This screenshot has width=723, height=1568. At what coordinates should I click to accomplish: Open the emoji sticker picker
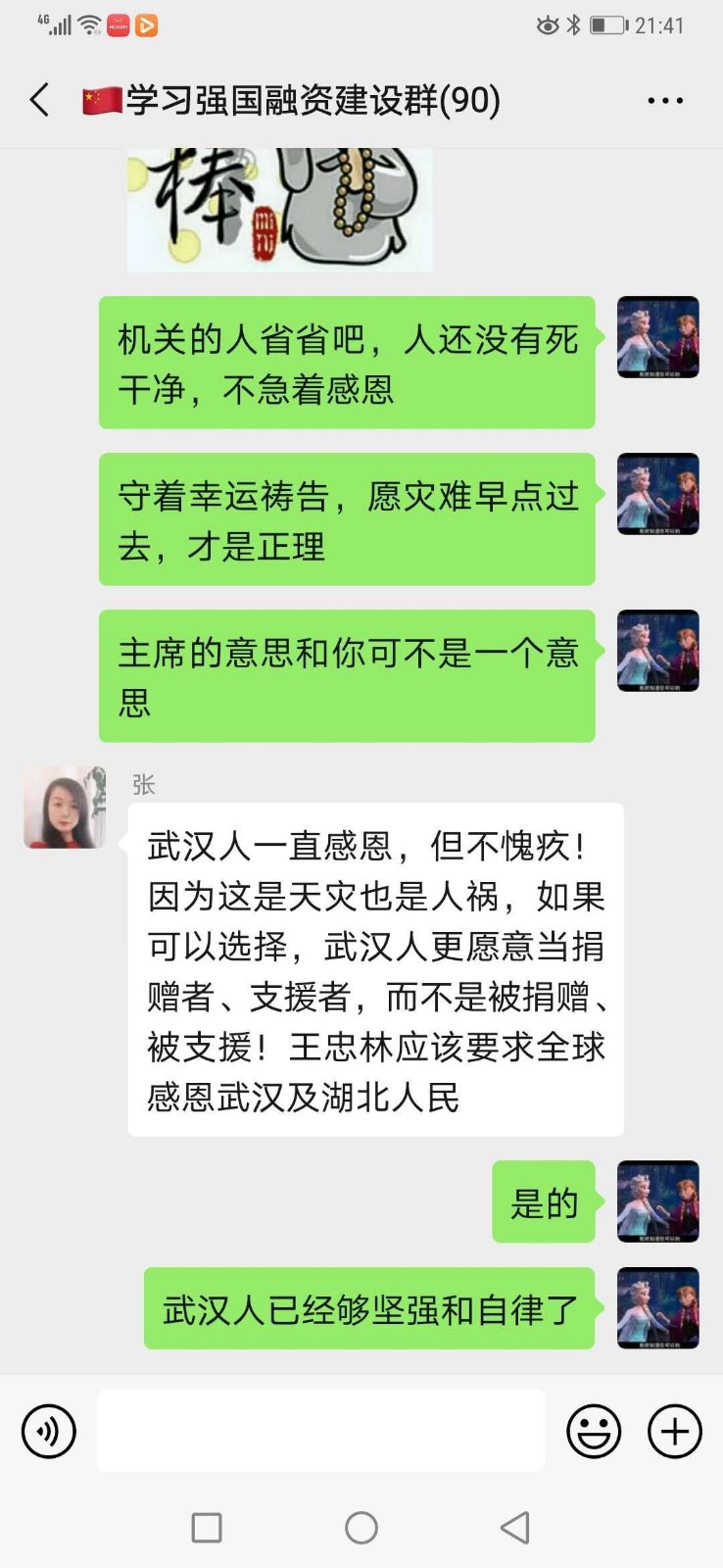tap(594, 1432)
